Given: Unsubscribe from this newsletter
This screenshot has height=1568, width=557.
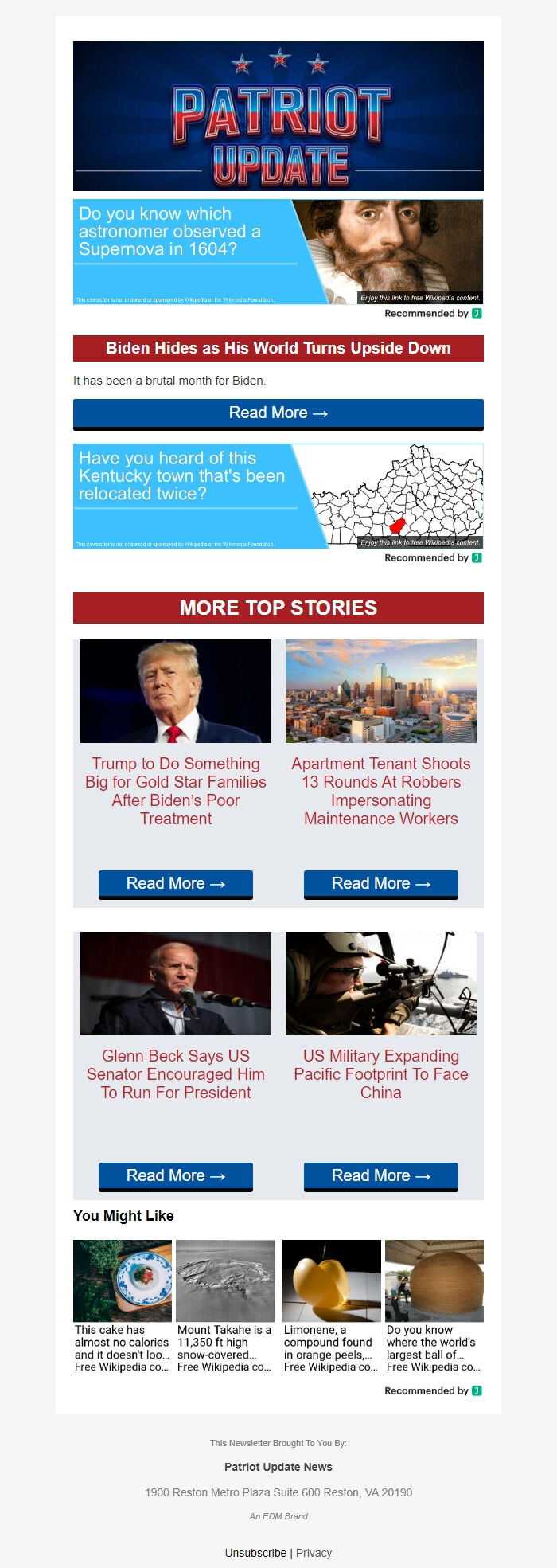Looking at the screenshot, I should point(255,1553).
